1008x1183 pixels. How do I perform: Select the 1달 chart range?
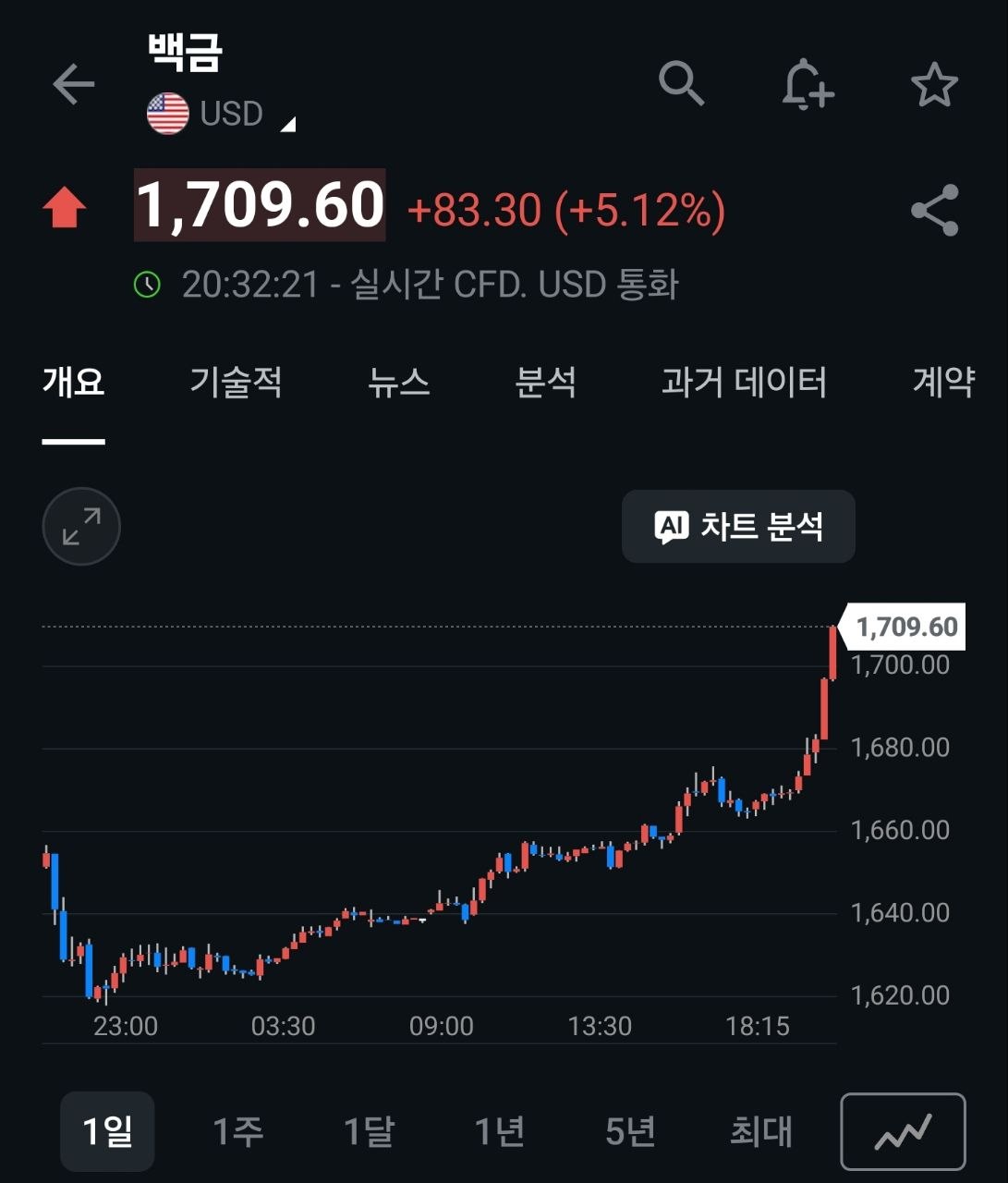coord(370,1131)
